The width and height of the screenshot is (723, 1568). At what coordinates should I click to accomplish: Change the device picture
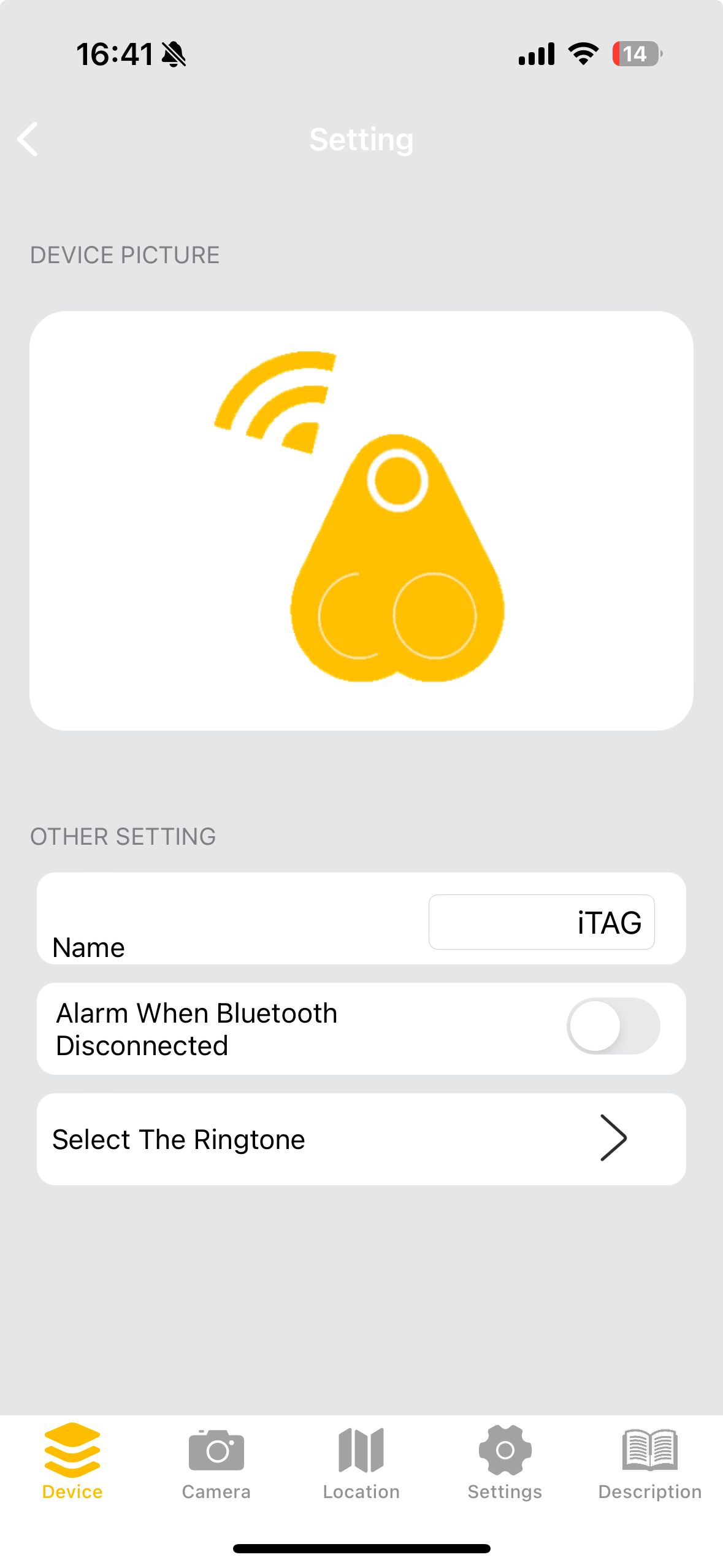pos(361,520)
